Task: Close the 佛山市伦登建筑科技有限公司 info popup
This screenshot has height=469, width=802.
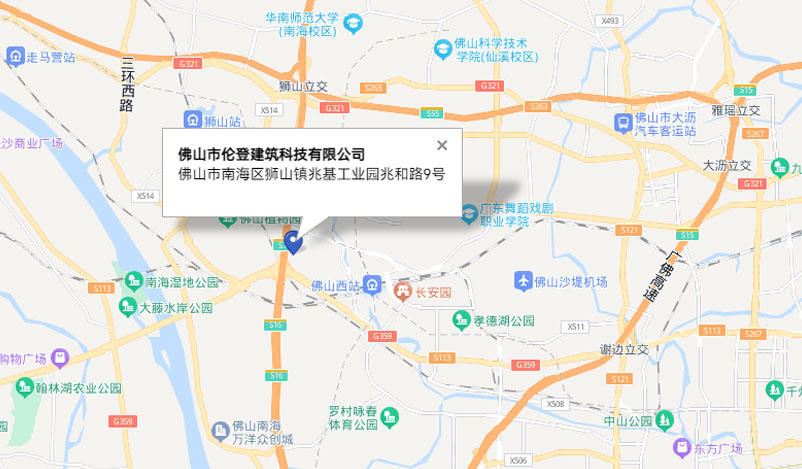Action: [x=442, y=145]
